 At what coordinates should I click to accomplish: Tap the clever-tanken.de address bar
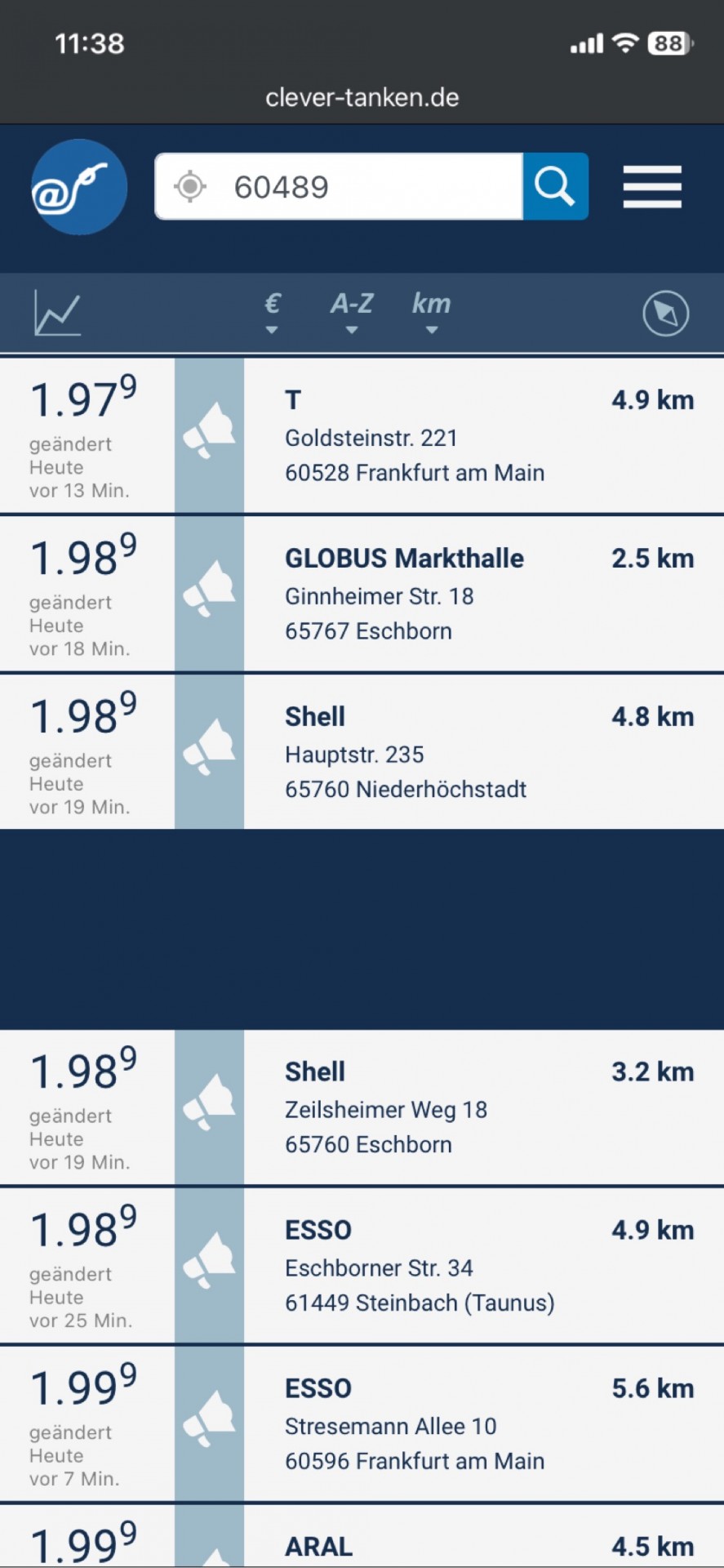[x=362, y=98]
